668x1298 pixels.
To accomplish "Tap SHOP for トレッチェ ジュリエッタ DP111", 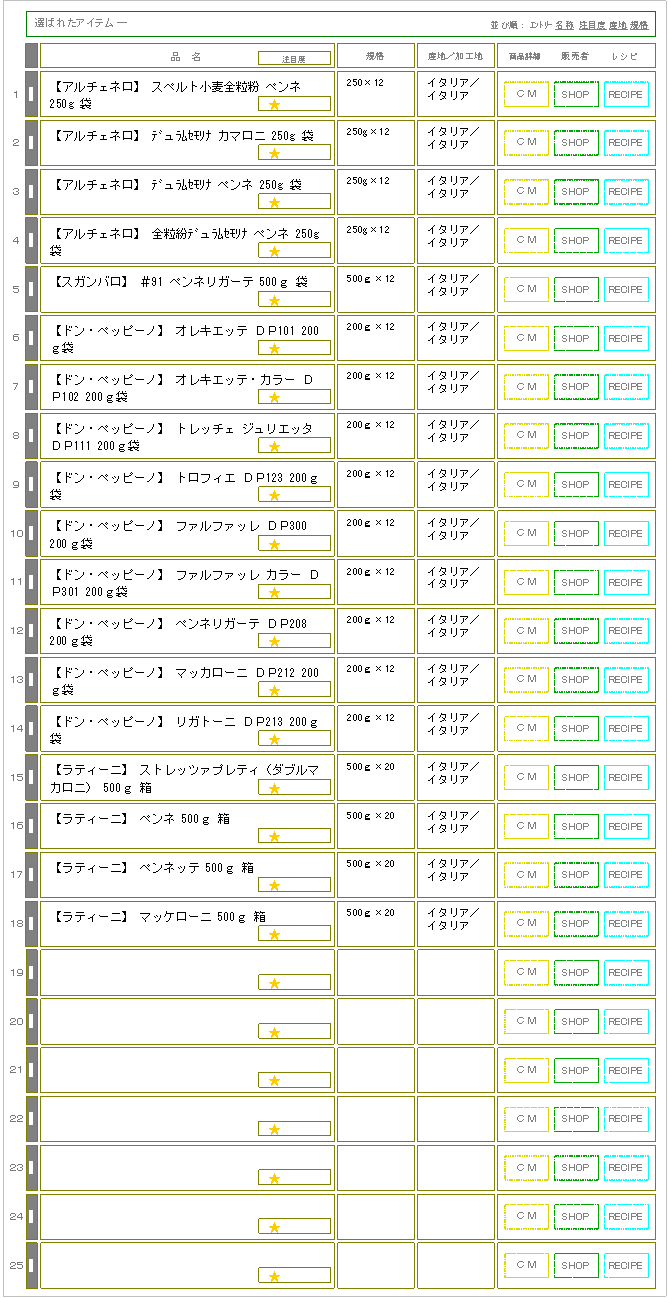I will tap(576, 436).
